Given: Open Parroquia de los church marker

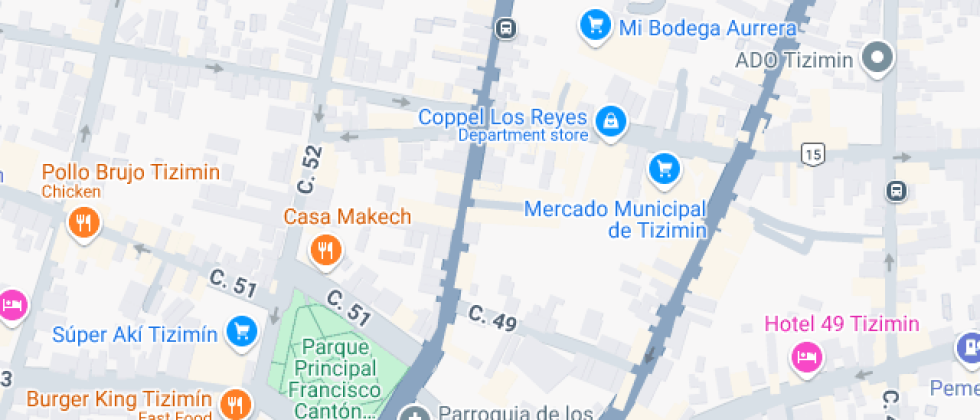Looking at the screenshot, I should [412, 412].
